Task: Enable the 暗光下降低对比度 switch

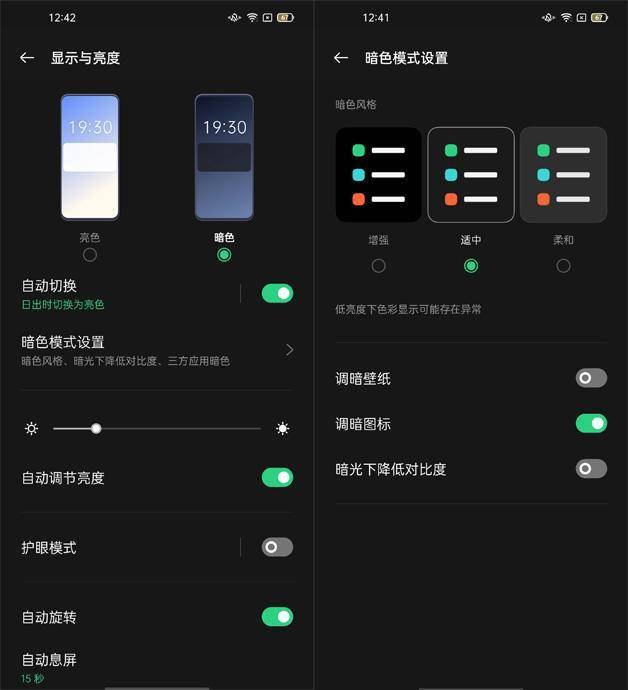Action: pyautogui.click(x=591, y=468)
